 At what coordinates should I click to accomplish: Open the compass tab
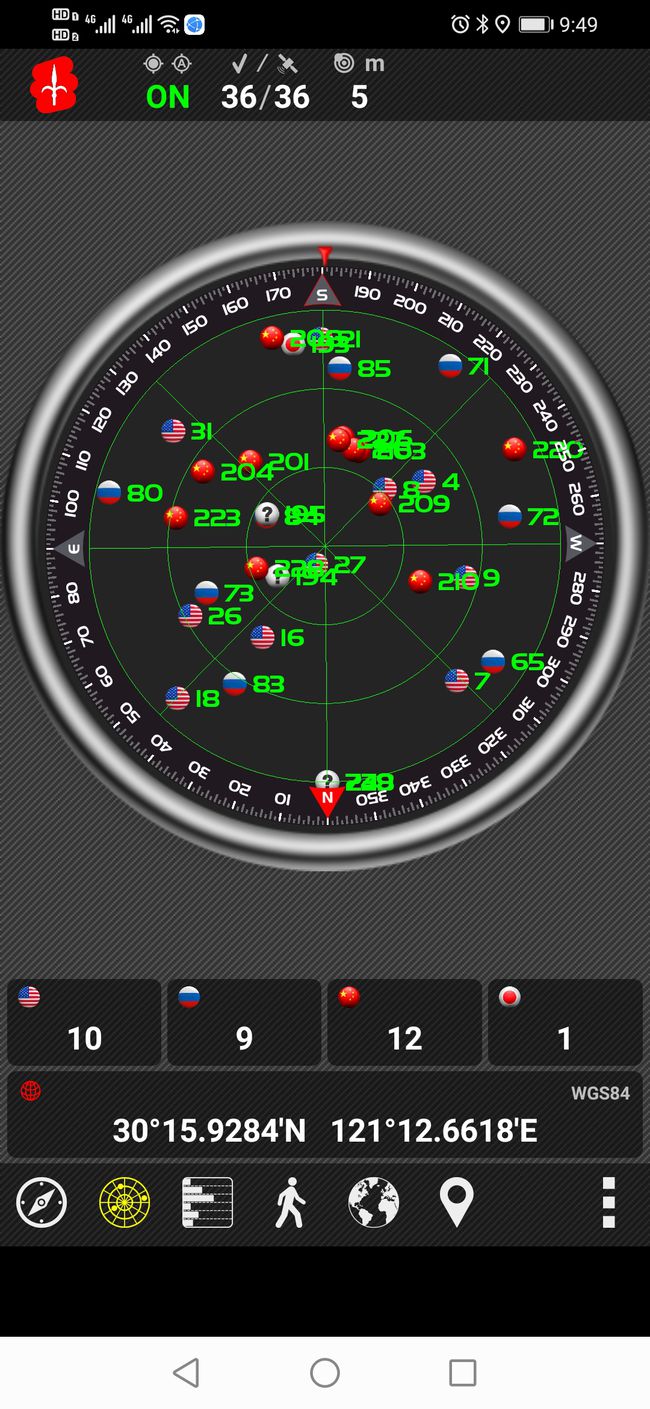pyautogui.click(x=42, y=1202)
